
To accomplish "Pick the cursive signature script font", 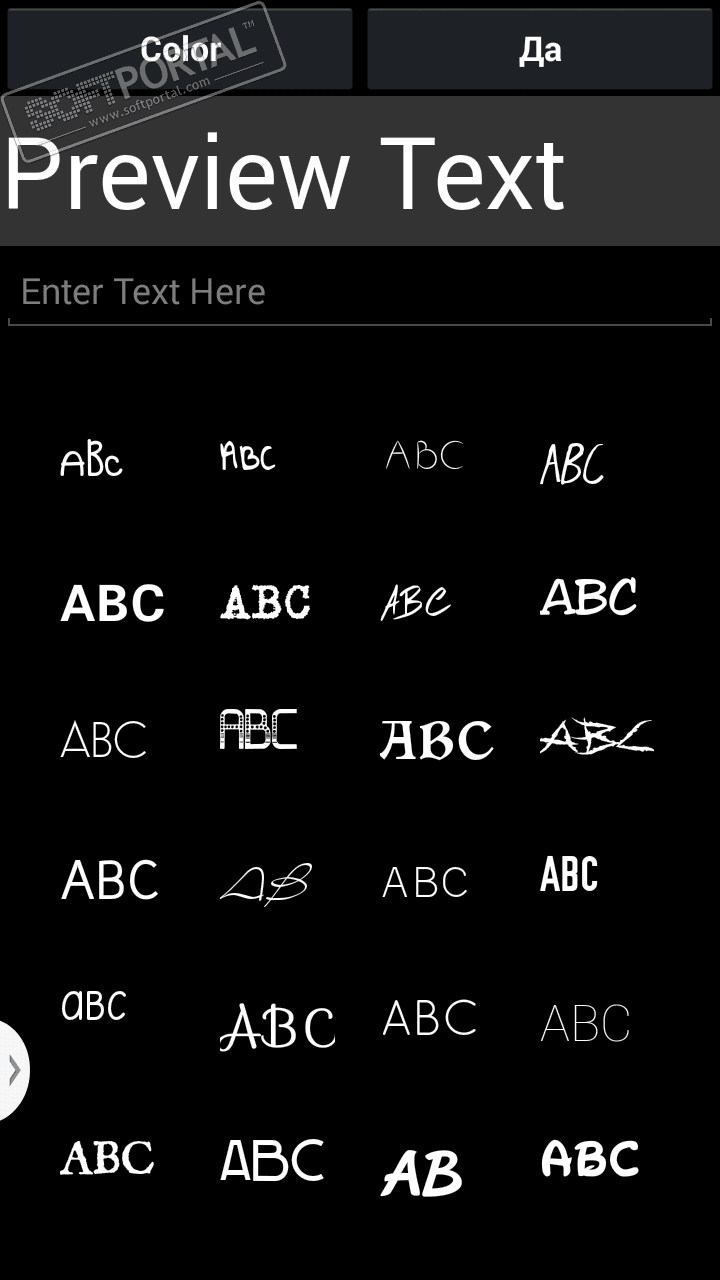I will (265, 882).
